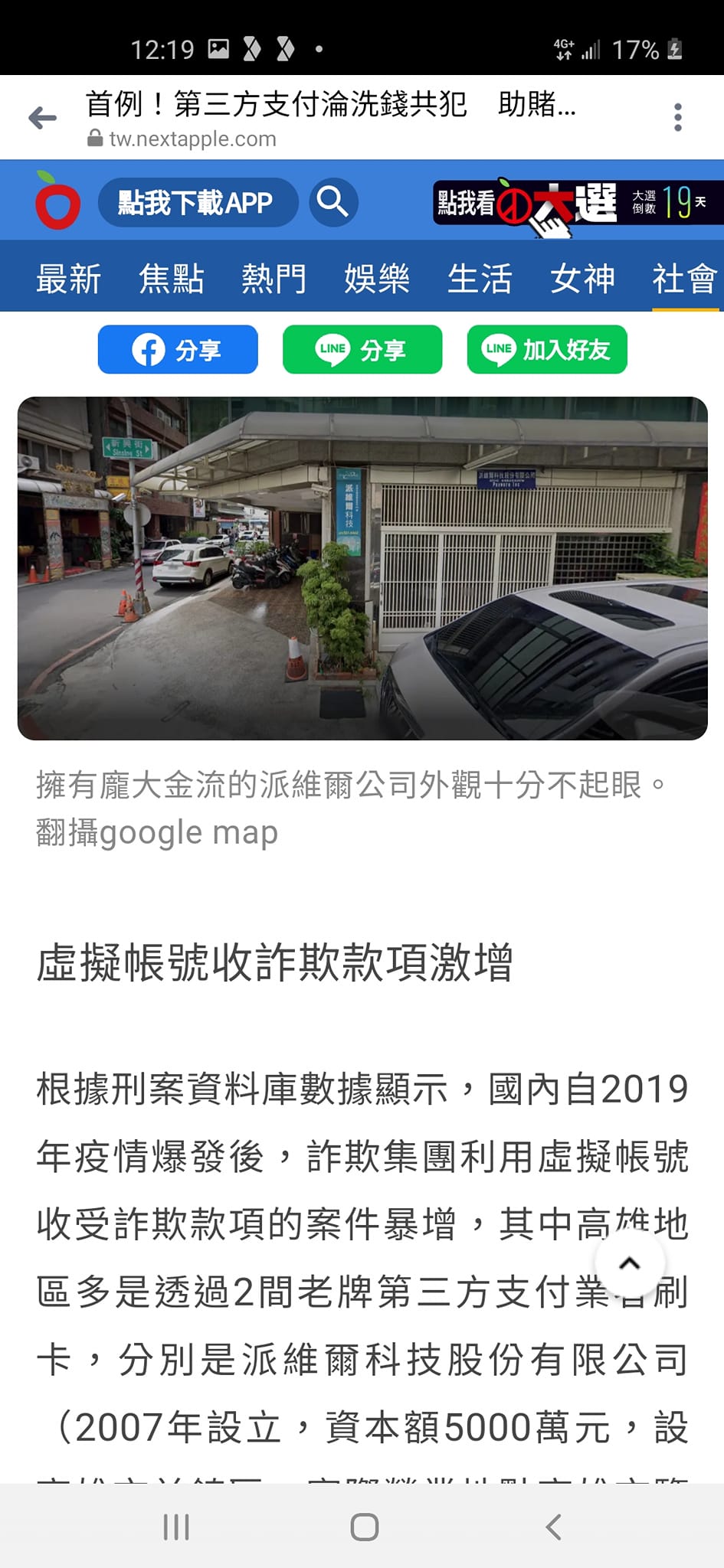Switch to the 熱門 tab
The width and height of the screenshot is (724, 1568).
(274, 278)
